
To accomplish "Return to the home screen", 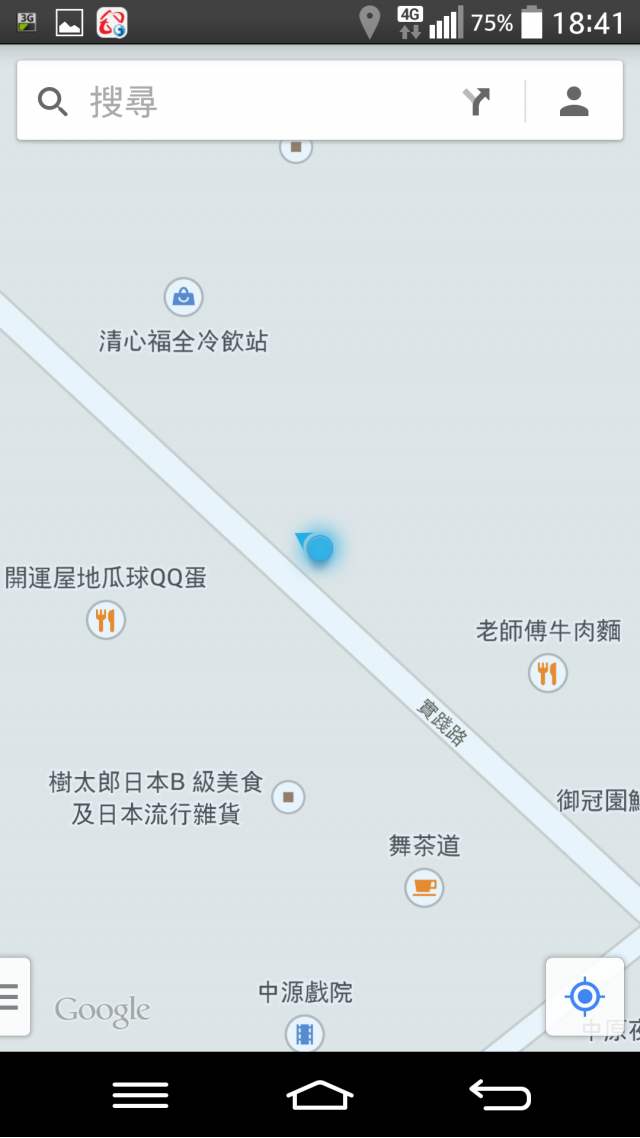I will 320,1096.
